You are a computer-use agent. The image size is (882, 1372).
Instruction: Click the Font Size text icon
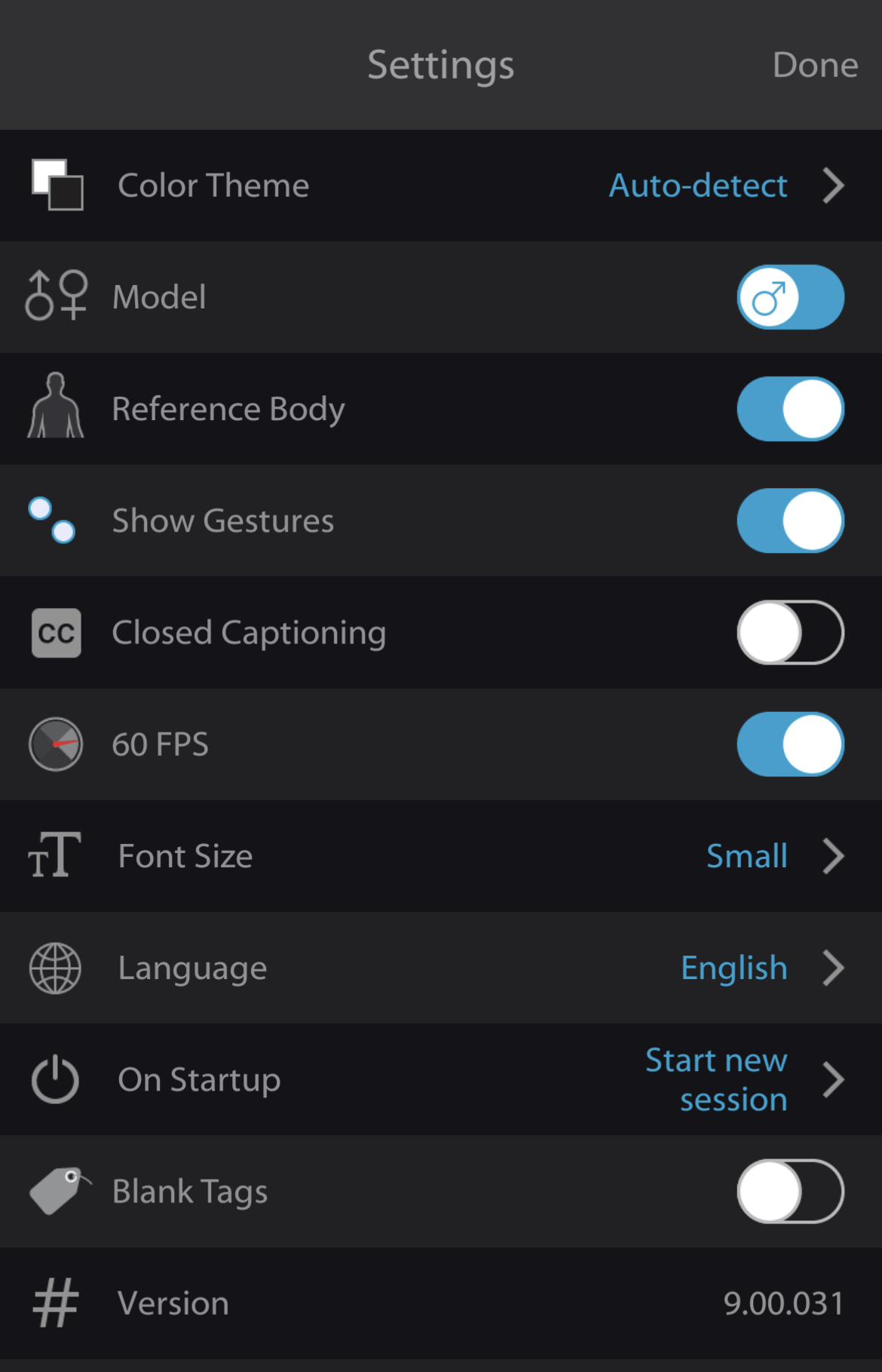tap(54, 855)
